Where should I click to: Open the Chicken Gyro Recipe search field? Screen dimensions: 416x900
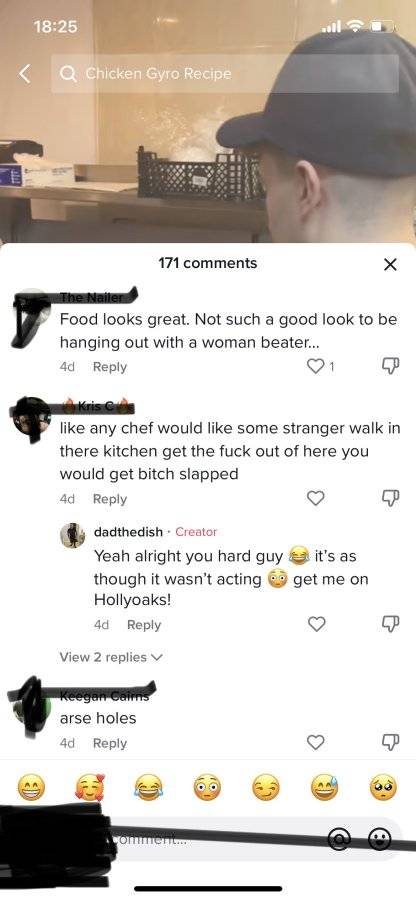point(225,73)
